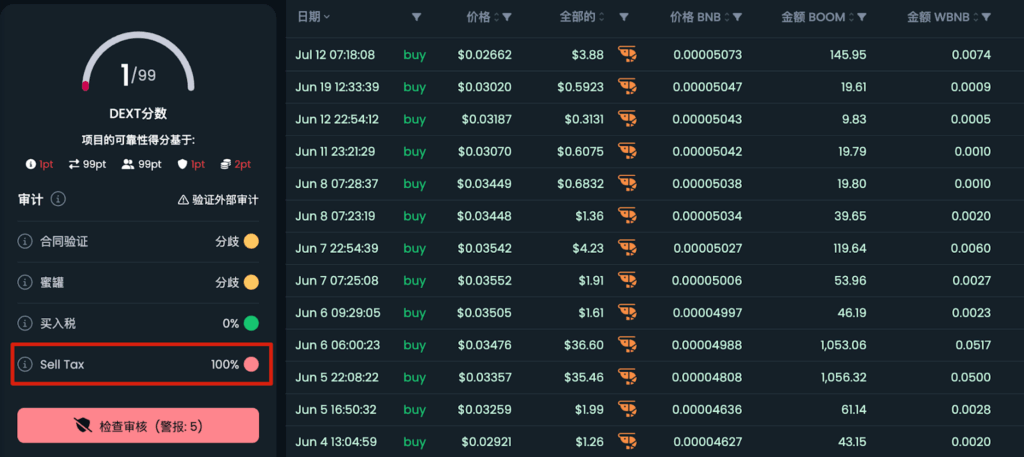This screenshot has width=1024, height=457.
Task: Open the orange icon on Jun 6 06:00:23 trade
Action: click(627, 345)
